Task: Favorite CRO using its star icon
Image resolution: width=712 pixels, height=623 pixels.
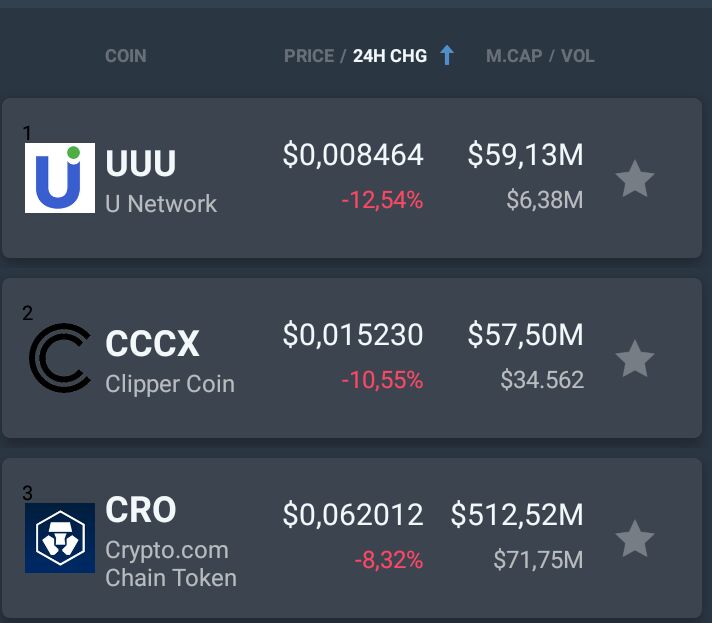Action: 634,539
